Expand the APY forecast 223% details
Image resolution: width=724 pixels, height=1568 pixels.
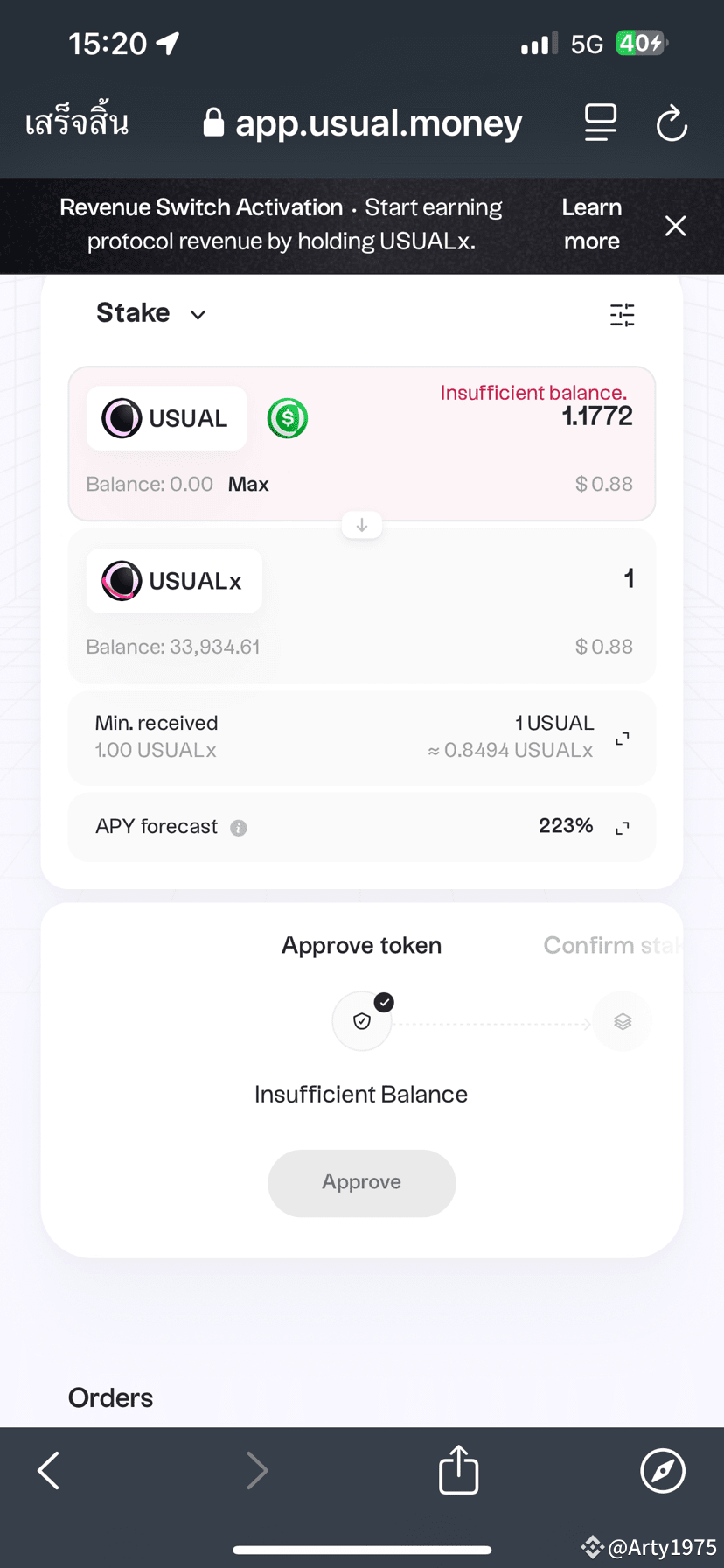[x=623, y=828]
